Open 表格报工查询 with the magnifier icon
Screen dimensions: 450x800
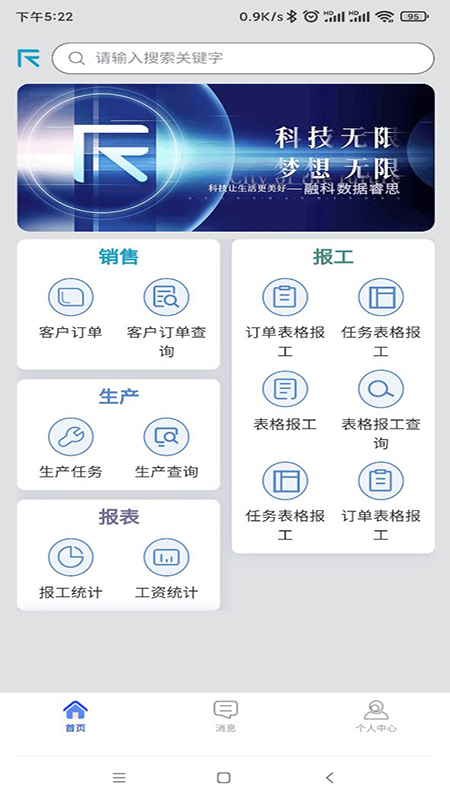381,410
